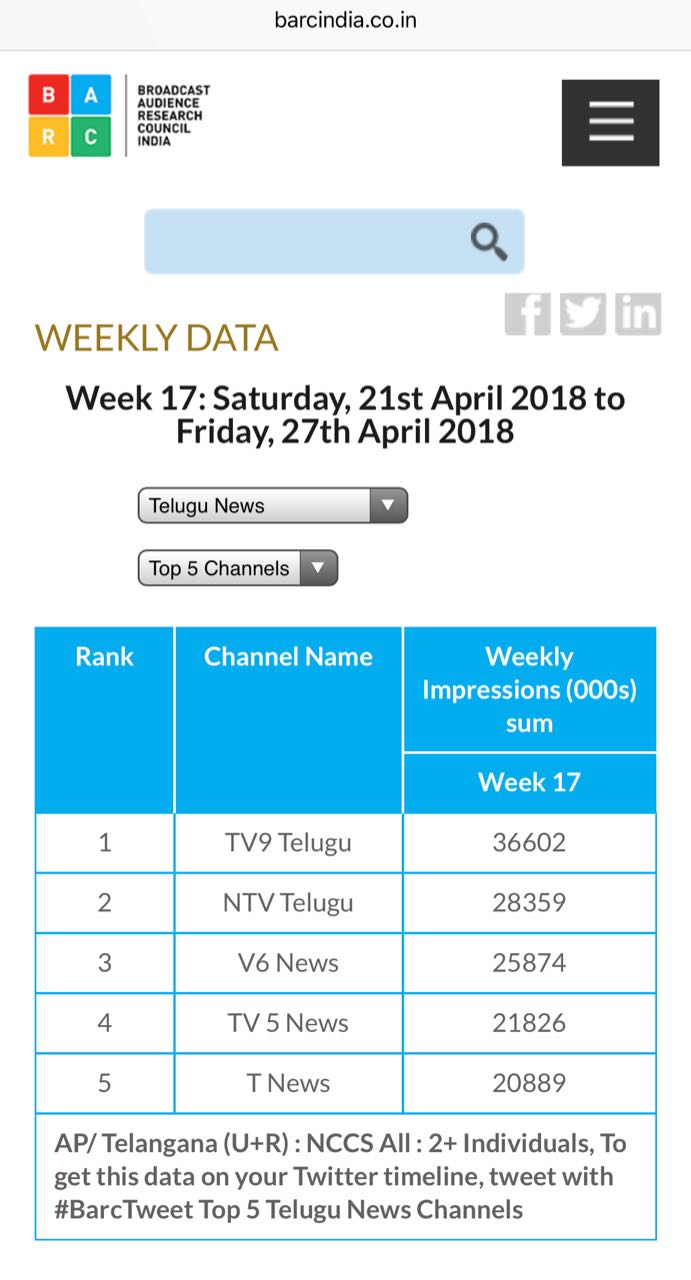691x1280 pixels.
Task: Open BARC's LinkedIn page
Action: (638, 313)
